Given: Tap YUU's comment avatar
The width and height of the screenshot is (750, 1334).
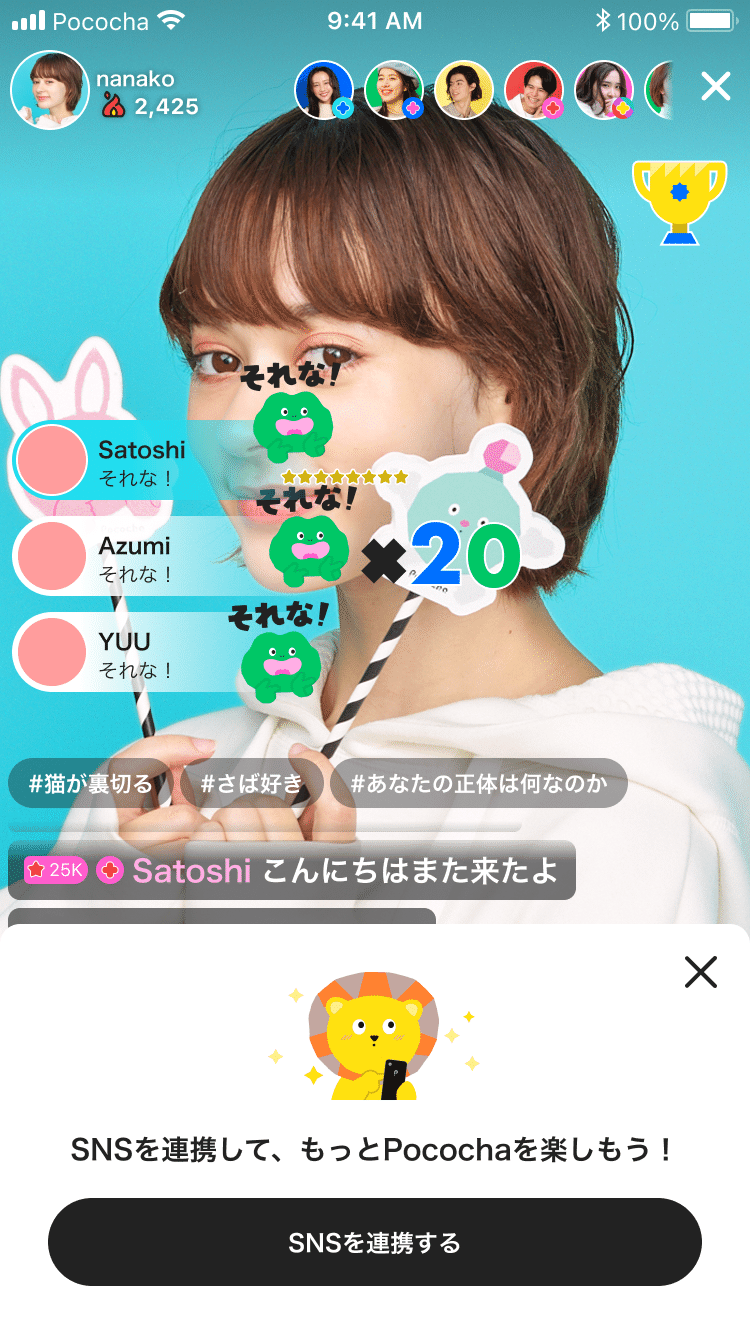Looking at the screenshot, I should pyautogui.click(x=51, y=652).
